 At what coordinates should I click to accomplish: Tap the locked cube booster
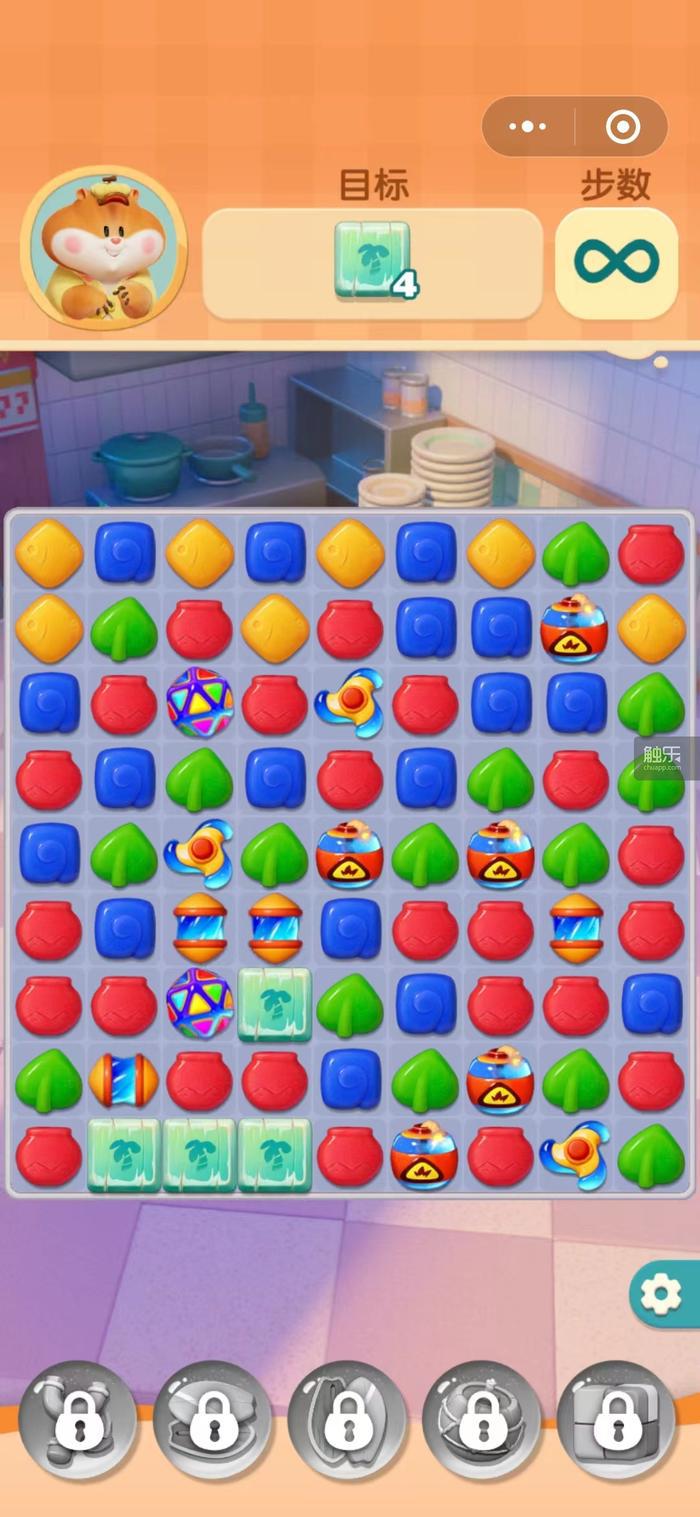pyautogui.click(x=617, y=1421)
